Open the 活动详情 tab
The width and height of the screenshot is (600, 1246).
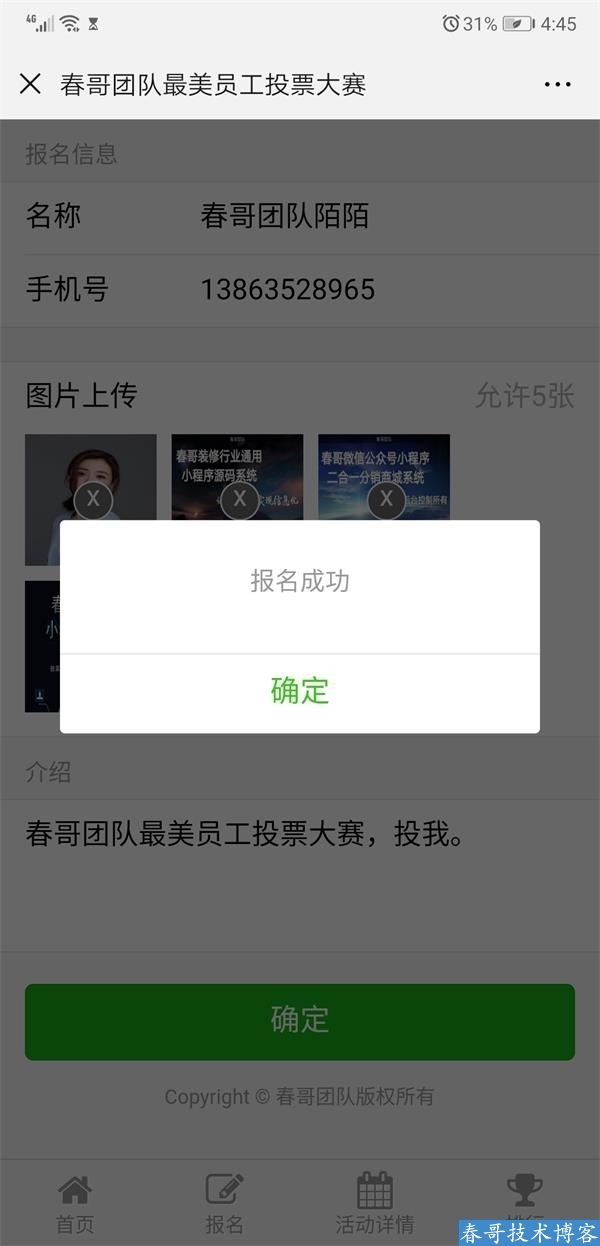(375, 1203)
